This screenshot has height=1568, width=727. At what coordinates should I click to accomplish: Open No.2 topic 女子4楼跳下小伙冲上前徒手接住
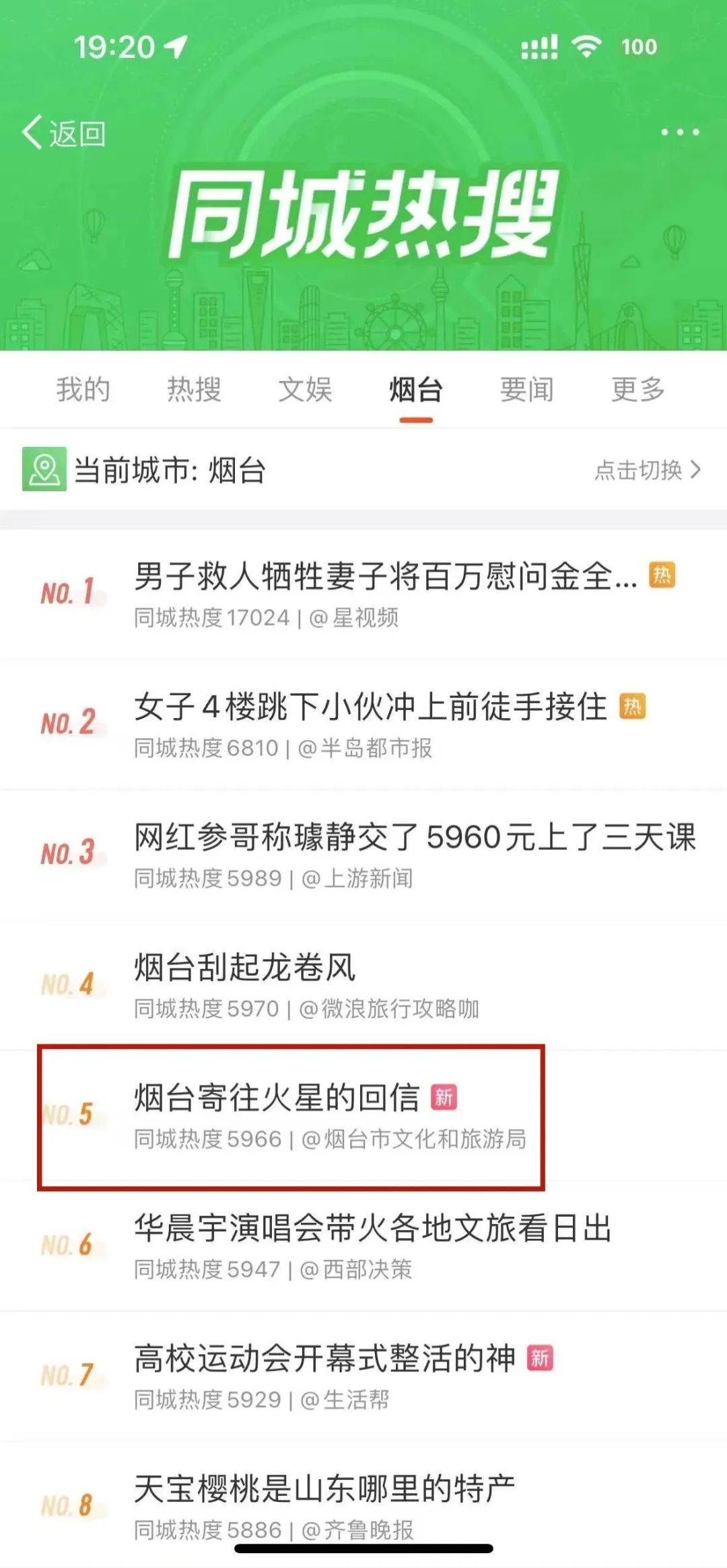pyautogui.click(x=370, y=708)
